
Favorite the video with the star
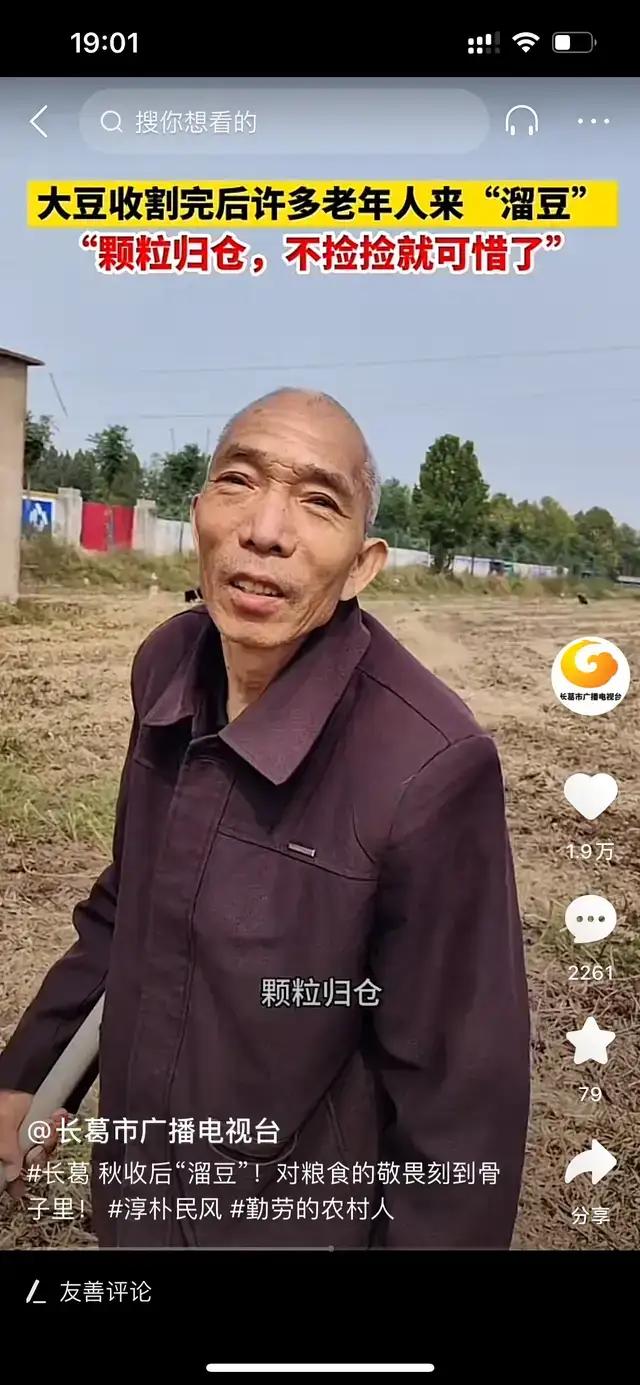click(x=590, y=1042)
